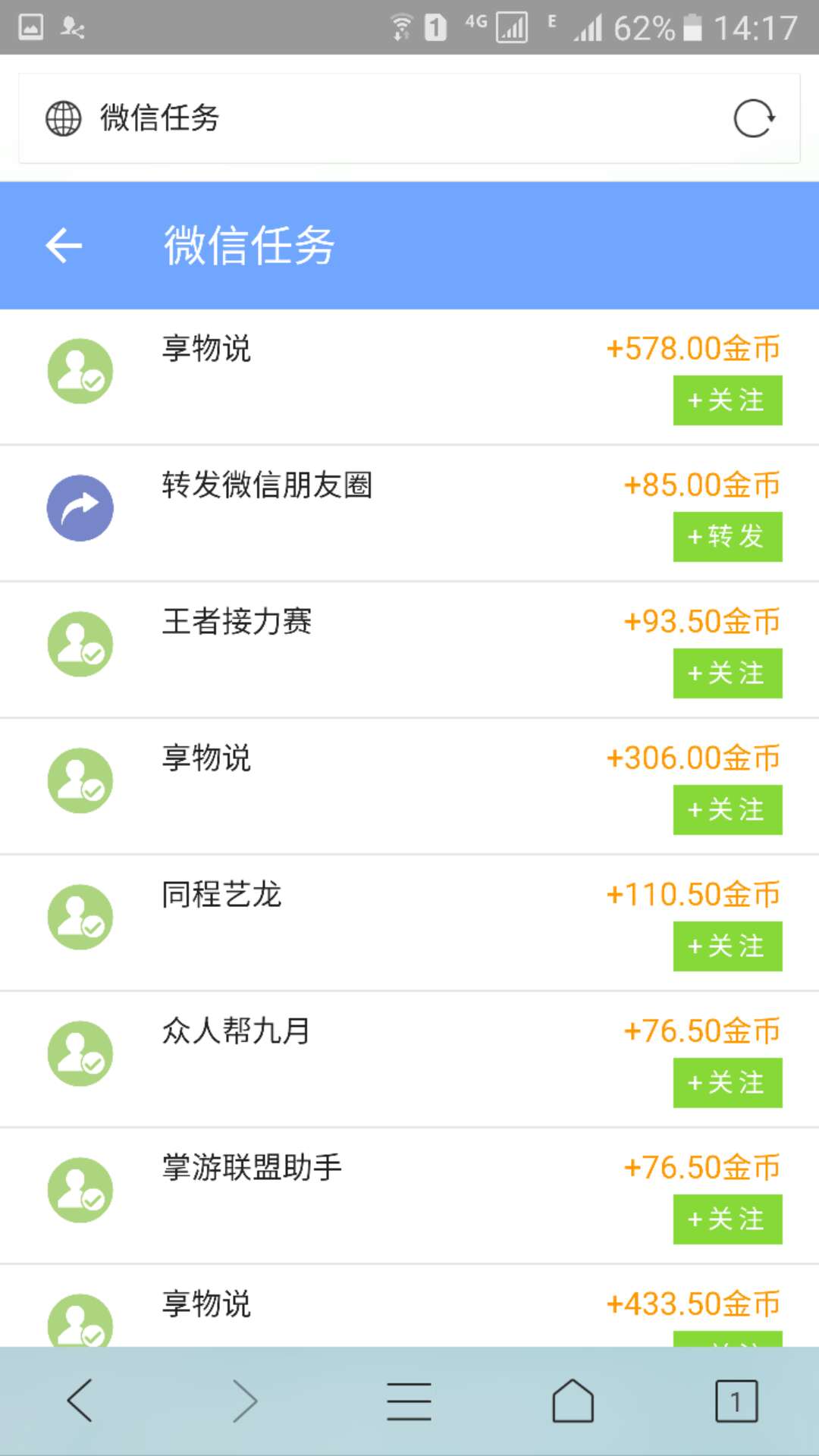
Task: Go to the browser home page
Action: [x=573, y=1401]
